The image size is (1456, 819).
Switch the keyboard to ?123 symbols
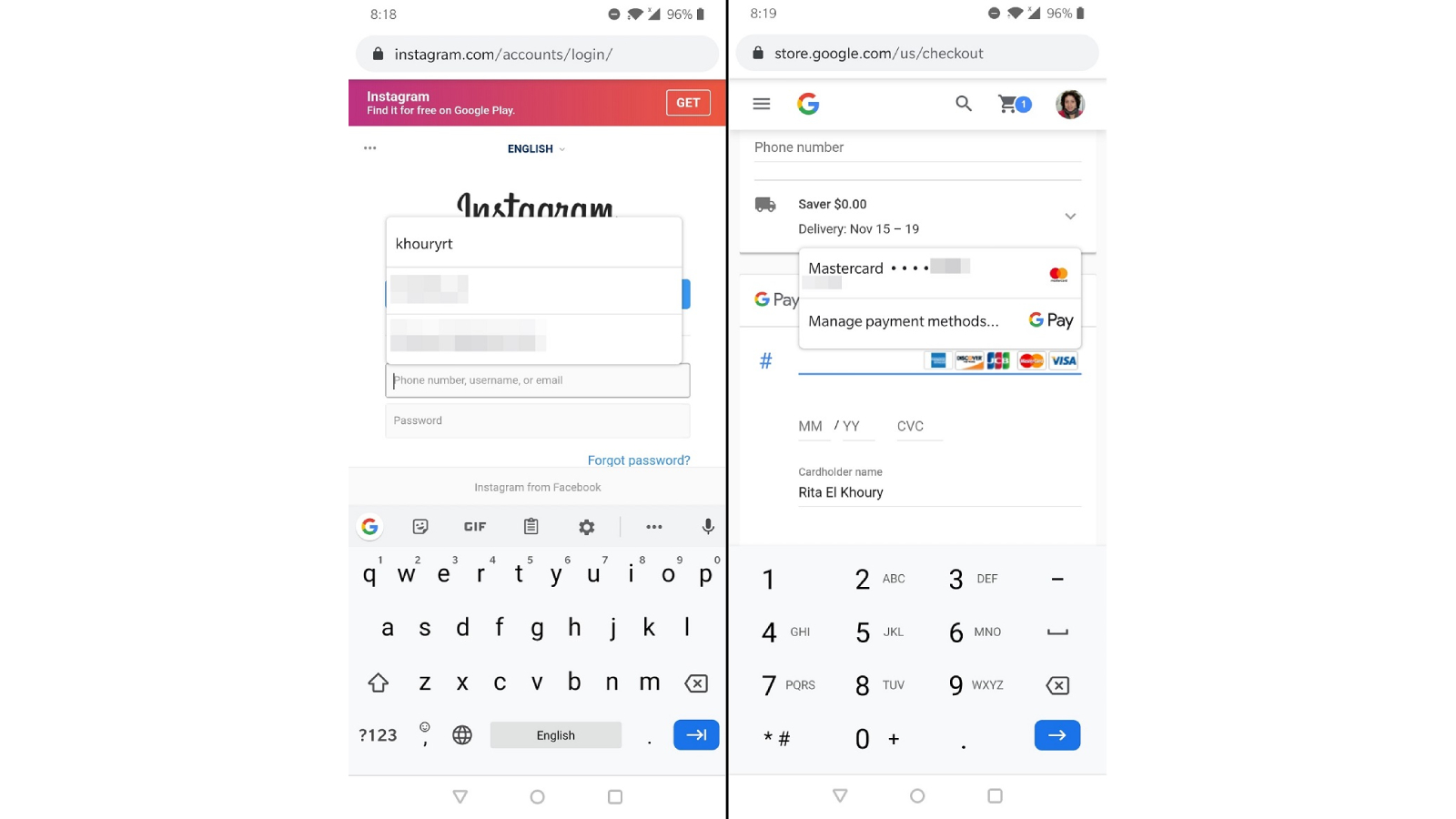coord(378,735)
